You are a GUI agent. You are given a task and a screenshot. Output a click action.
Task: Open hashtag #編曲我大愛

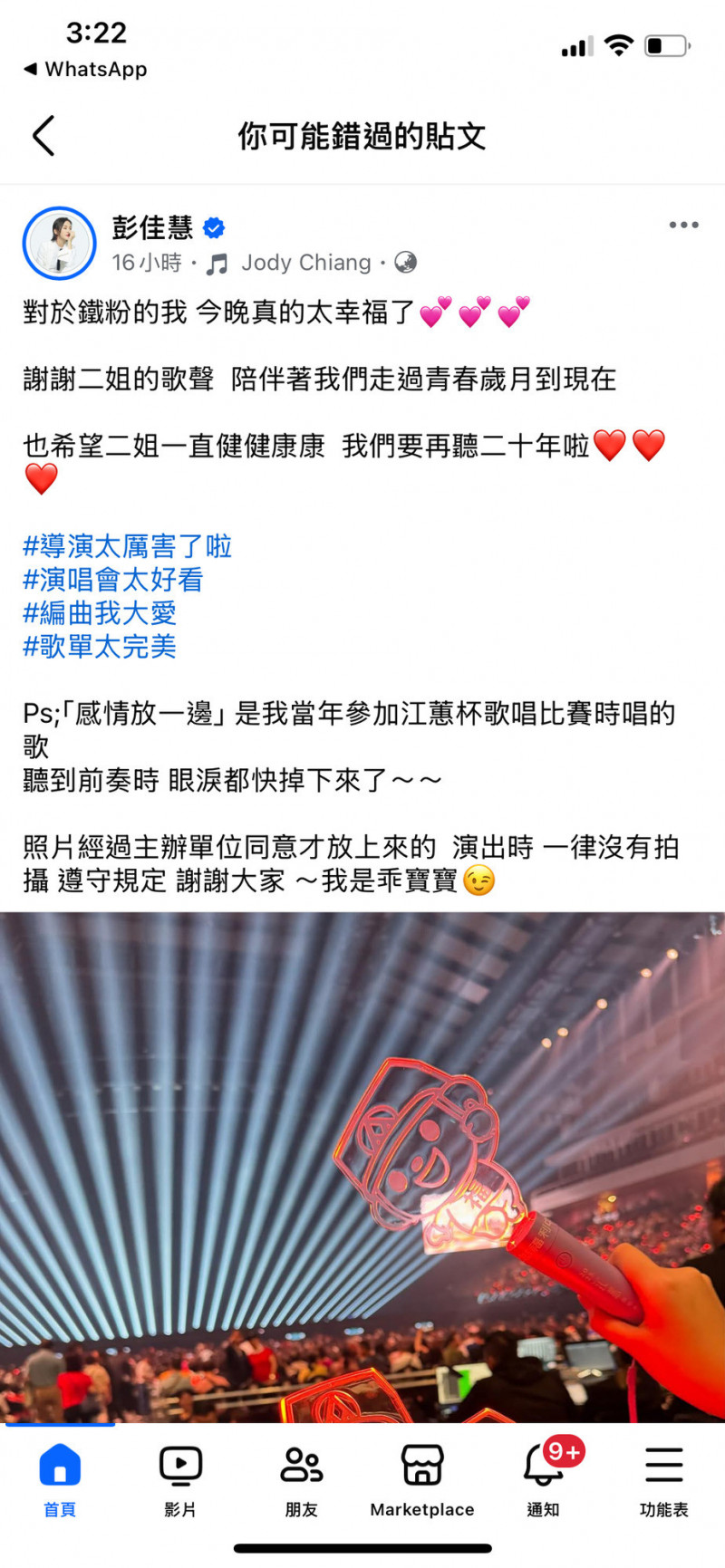pos(100,614)
